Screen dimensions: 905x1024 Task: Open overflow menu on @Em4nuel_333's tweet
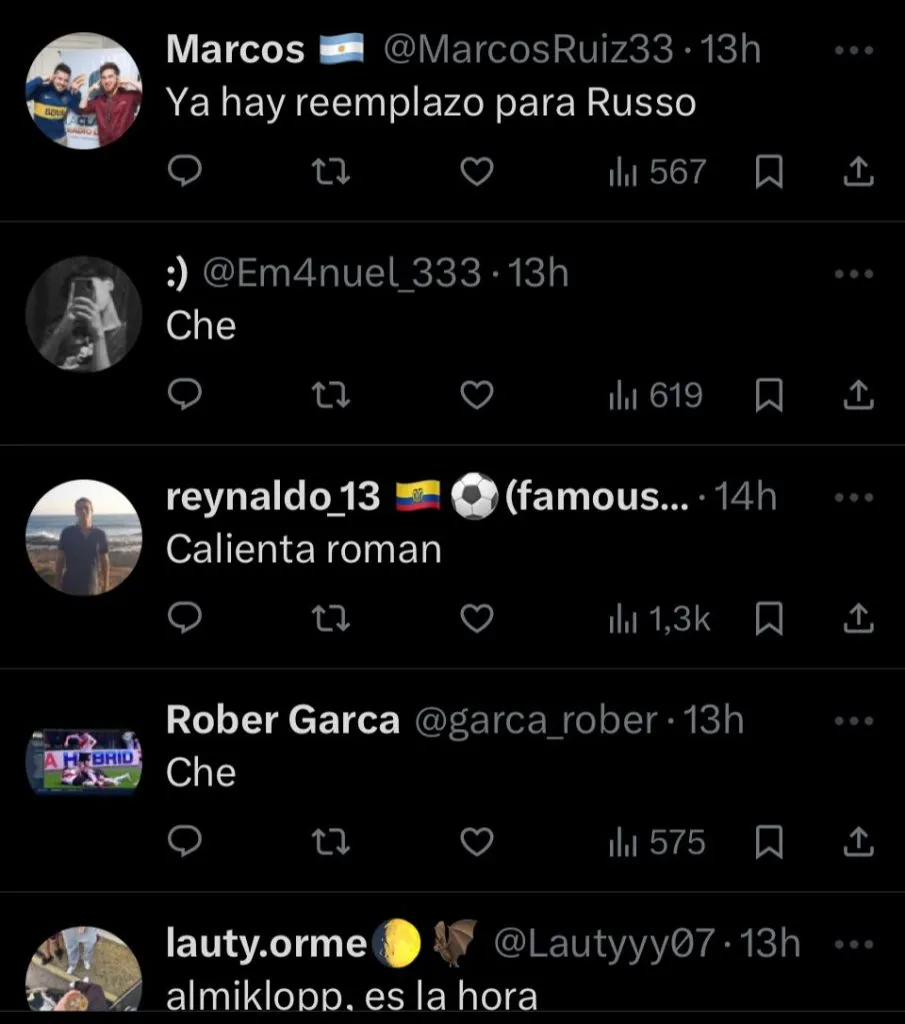click(x=853, y=274)
